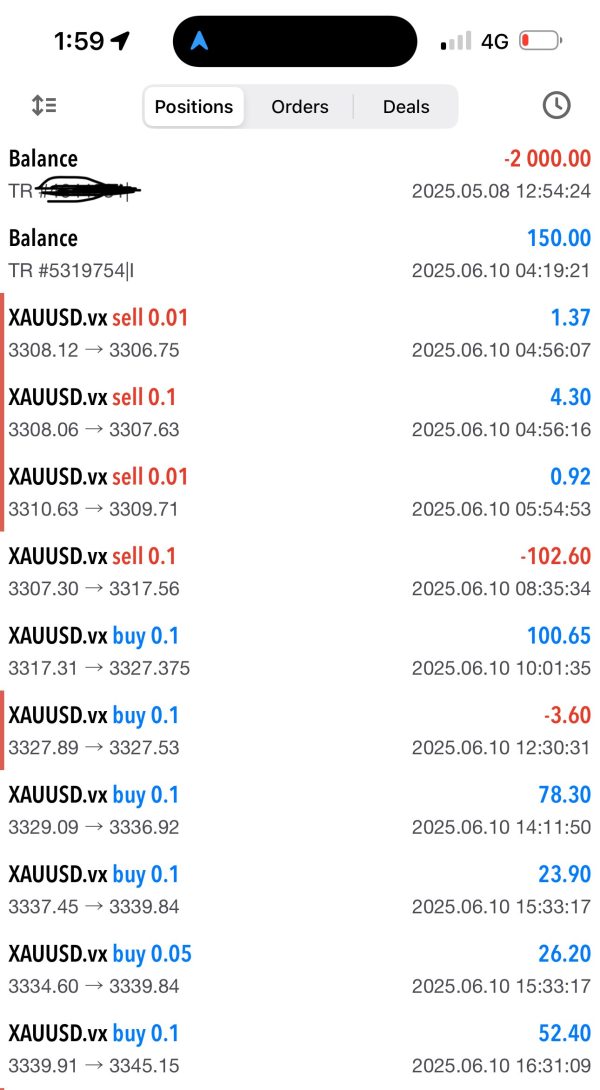Open the sell trade that lost 102.60
Screen dimensions: 600x1090
pyautogui.click(x=300, y=571)
